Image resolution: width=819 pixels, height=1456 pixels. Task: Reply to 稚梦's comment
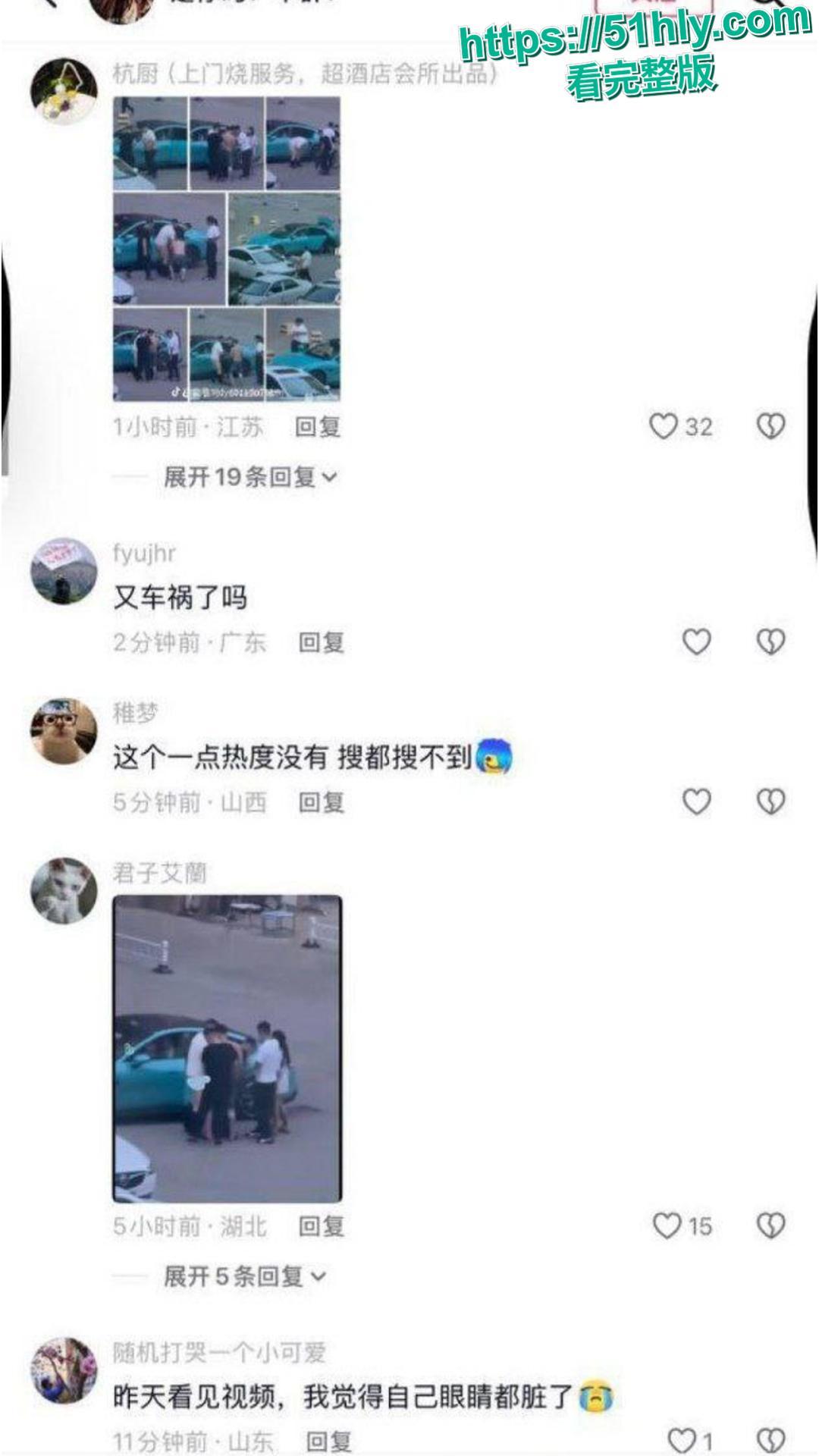(321, 802)
